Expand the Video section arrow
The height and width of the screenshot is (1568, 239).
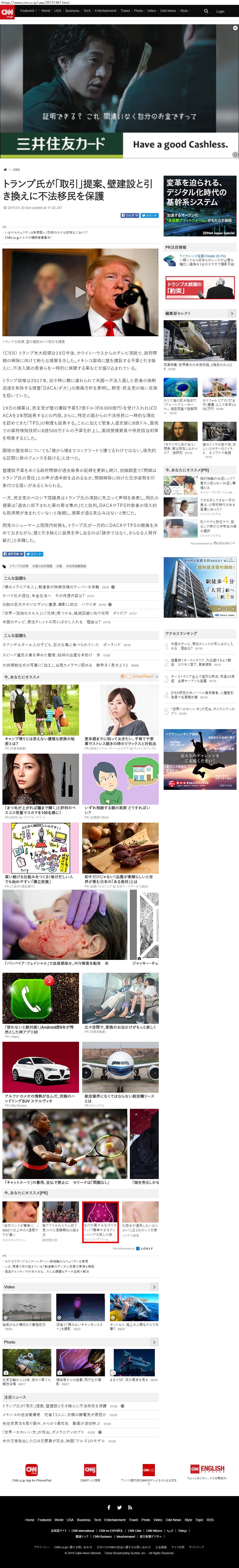[154, 1287]
